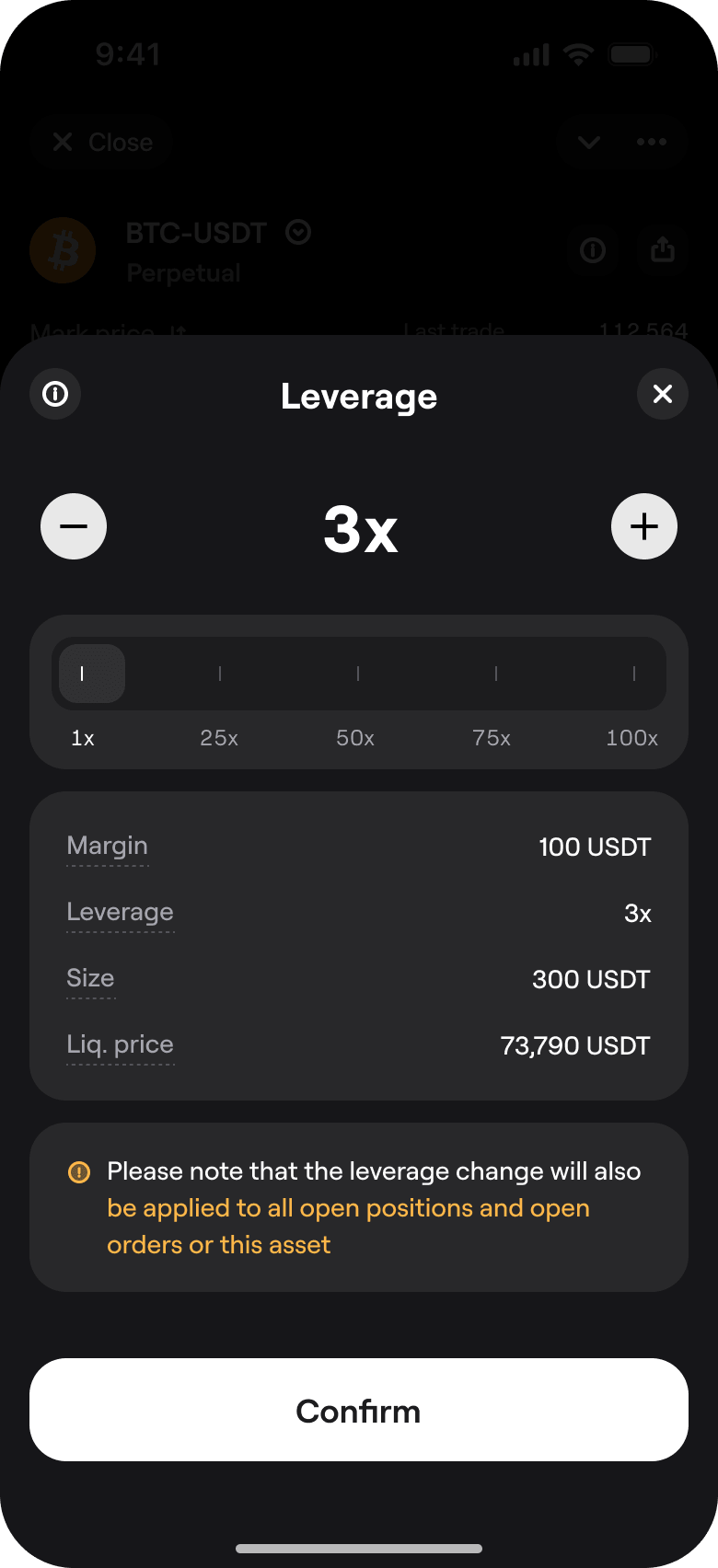View the Liq. price explanation
This screenshot has height=1568, width=718.
point(120,1044)
